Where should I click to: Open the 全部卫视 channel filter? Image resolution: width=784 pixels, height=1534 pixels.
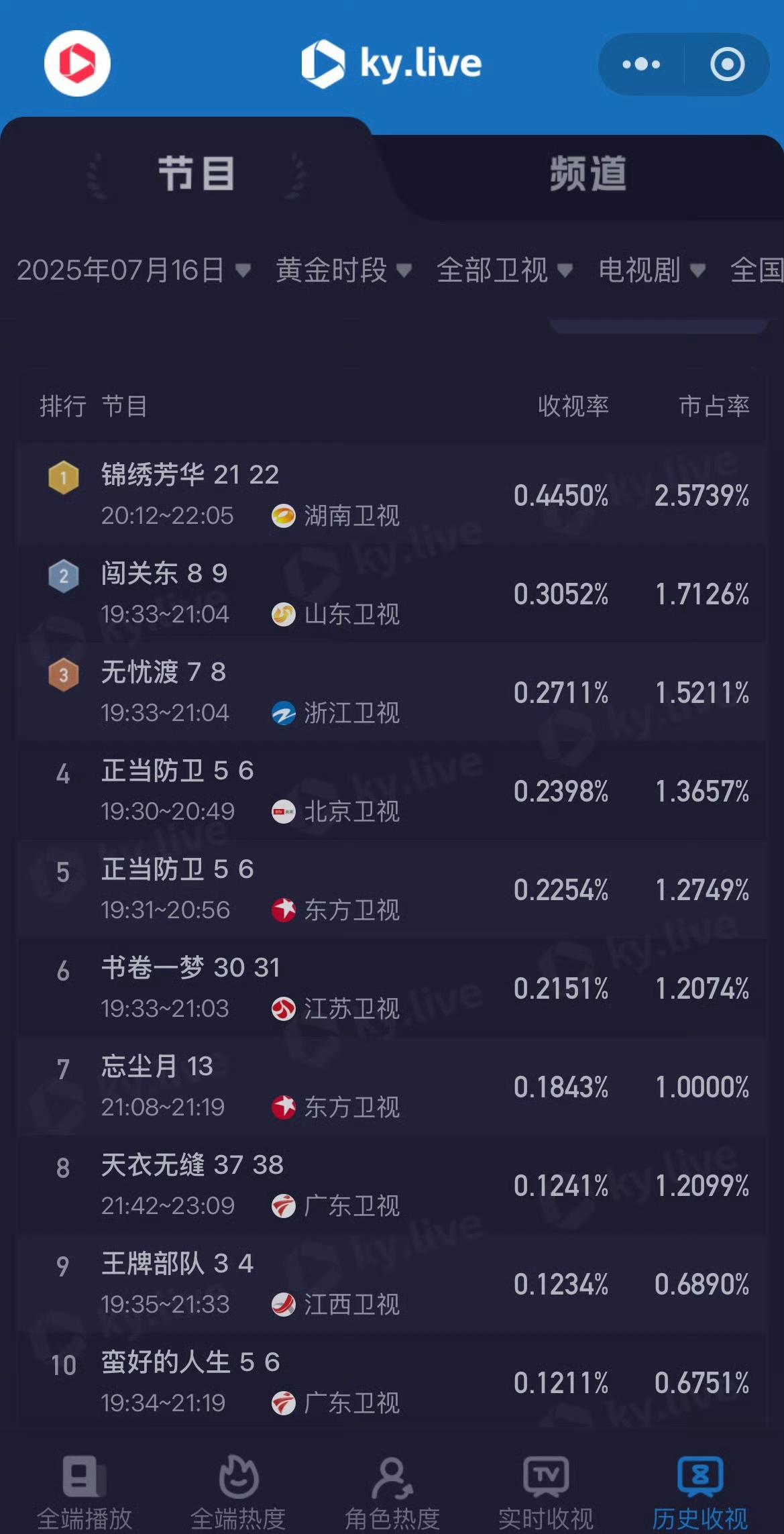(x=504, y=270)
